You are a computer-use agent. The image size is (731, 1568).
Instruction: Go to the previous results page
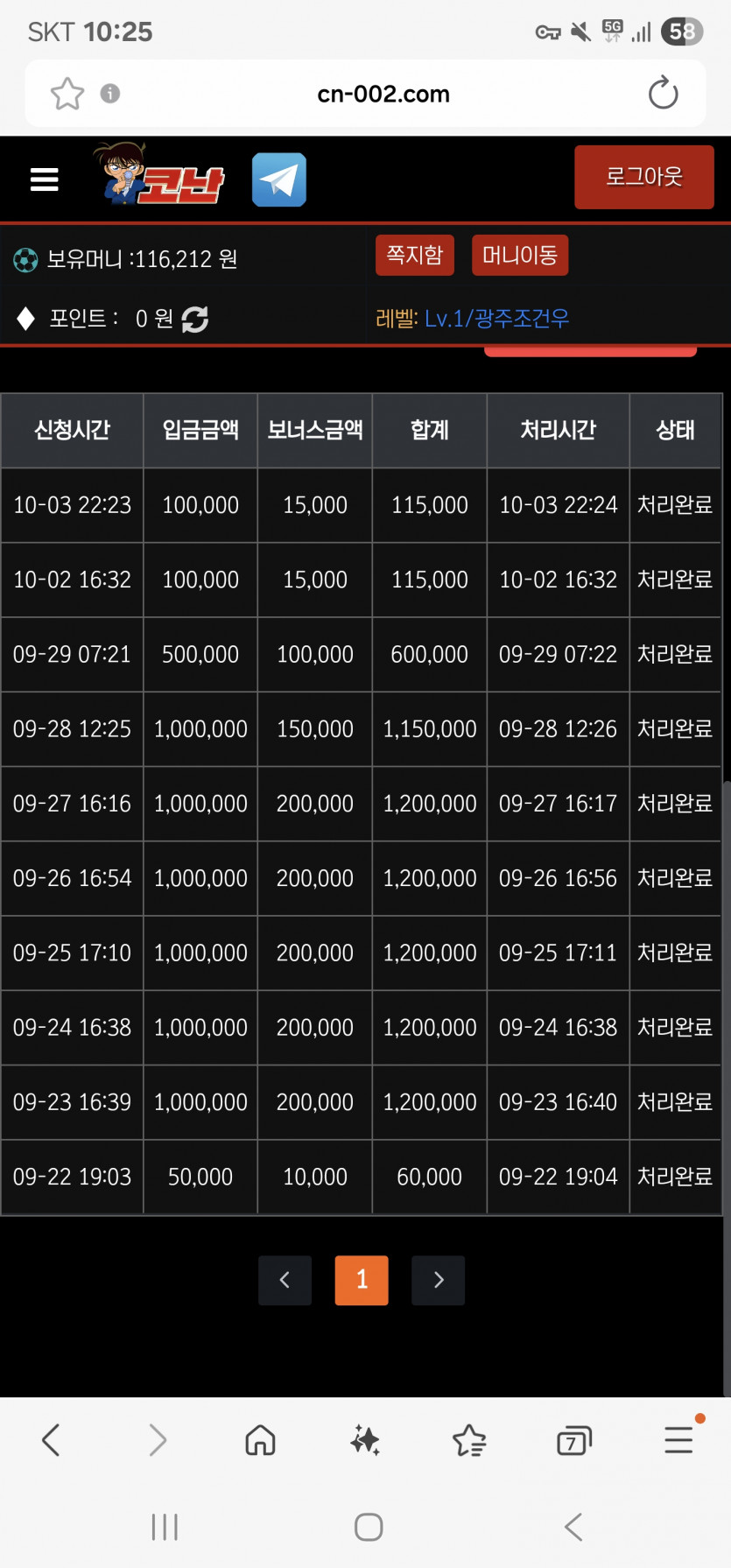285,1280
